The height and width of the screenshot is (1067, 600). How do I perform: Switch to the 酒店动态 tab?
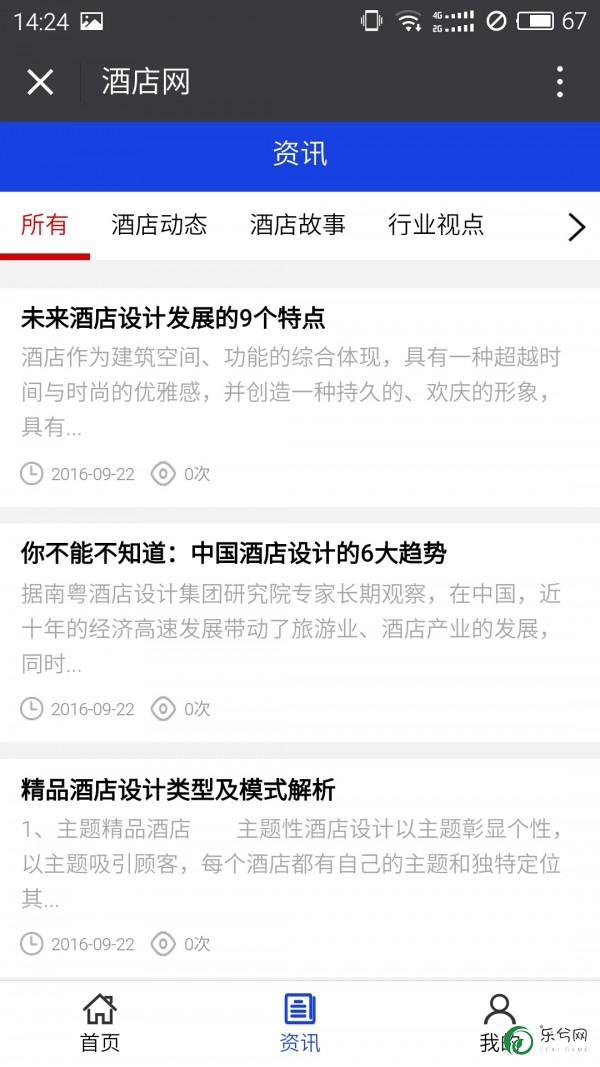[x=159, y=225]
